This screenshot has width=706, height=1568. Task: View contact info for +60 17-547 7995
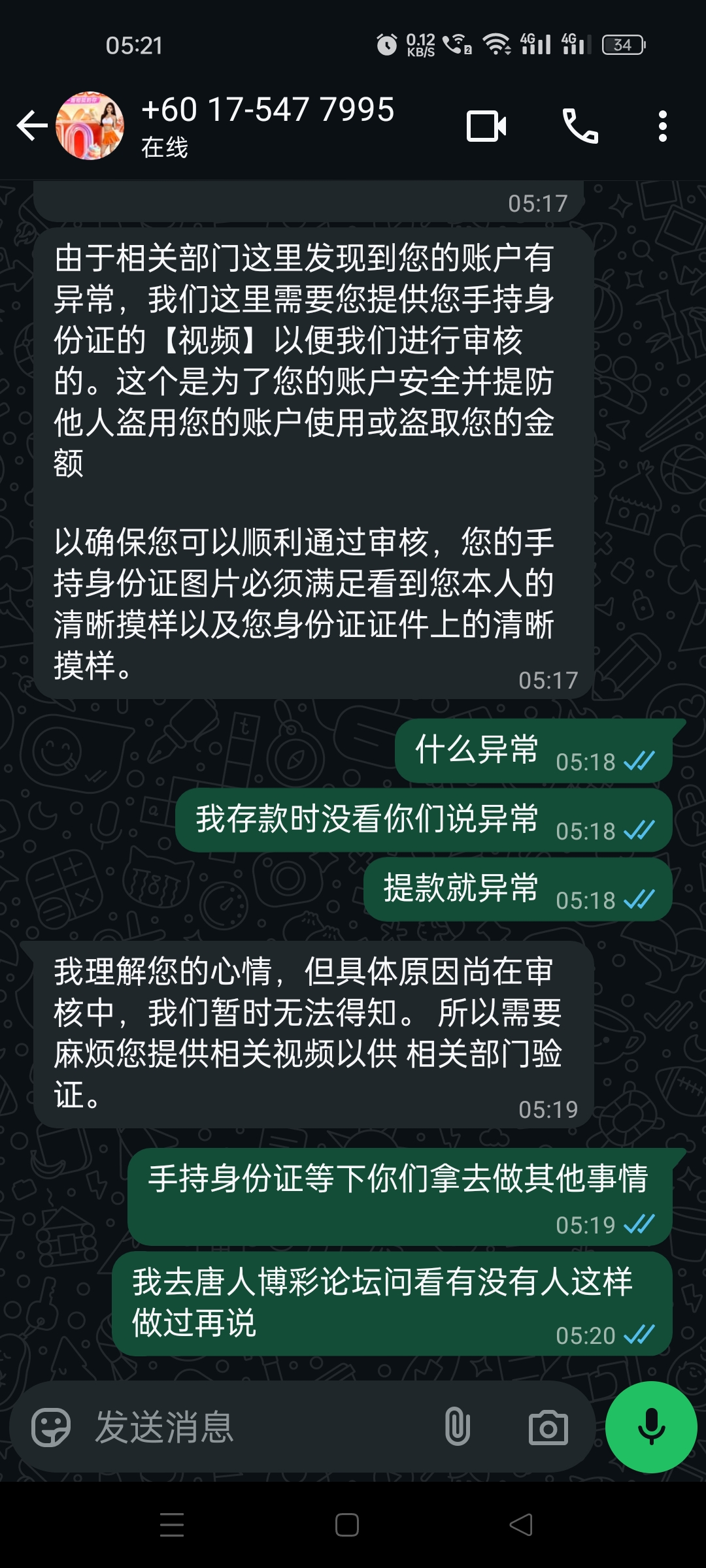pos(268,124)
